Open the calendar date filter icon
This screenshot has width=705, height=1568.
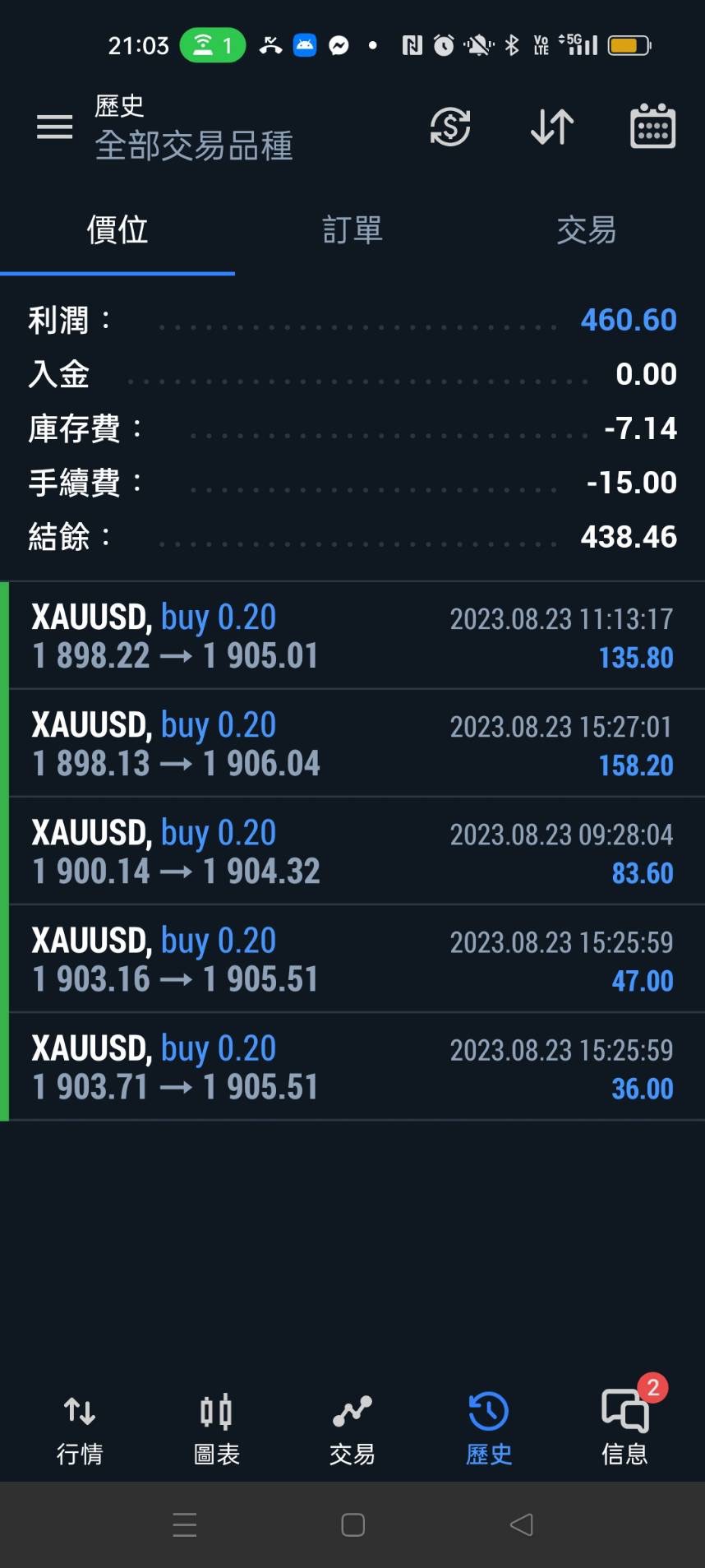click(652, 126)
